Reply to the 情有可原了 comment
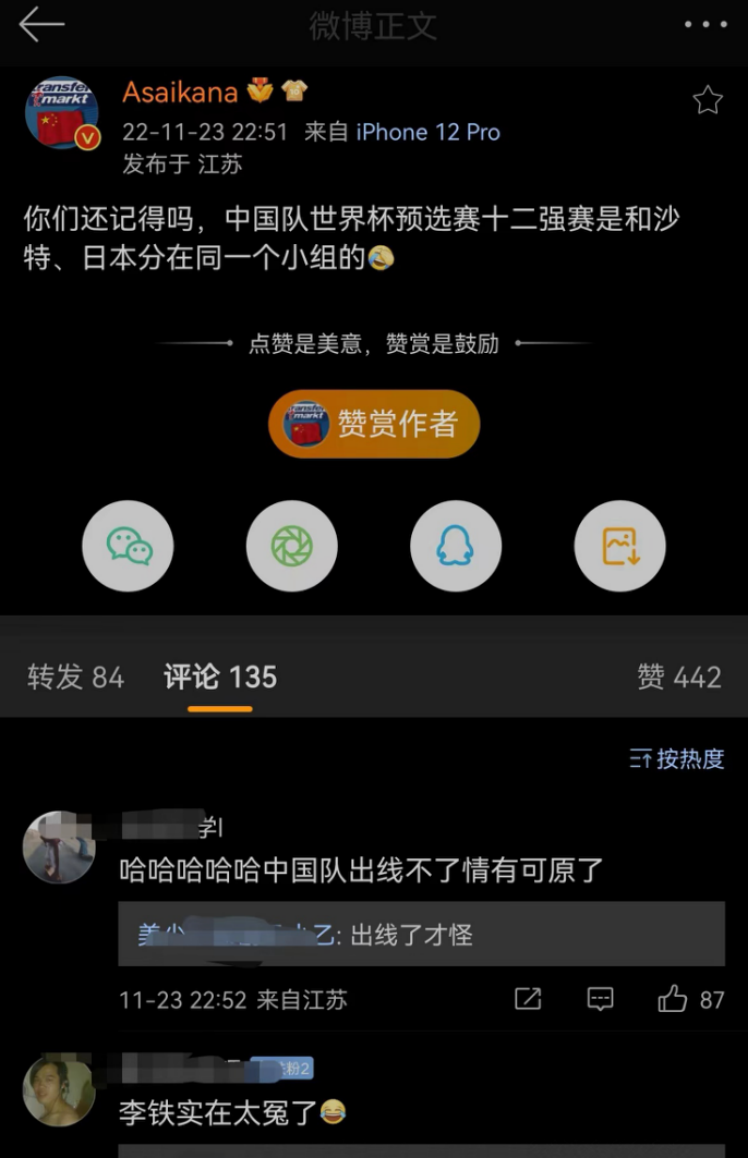This screenshot has width=748, height=1159. (x=600, y=998)
